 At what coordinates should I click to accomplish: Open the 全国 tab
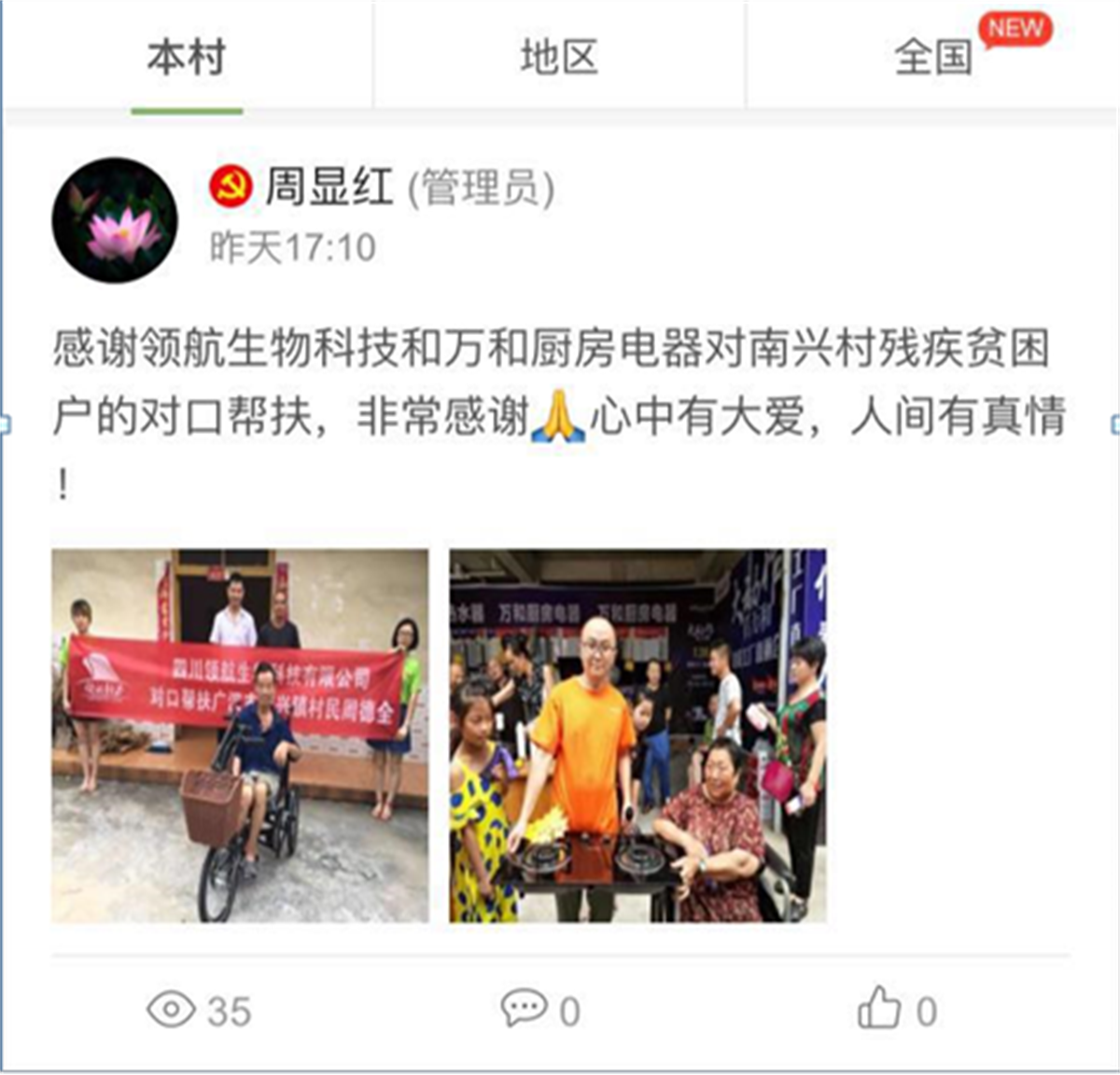click(933, 58)
